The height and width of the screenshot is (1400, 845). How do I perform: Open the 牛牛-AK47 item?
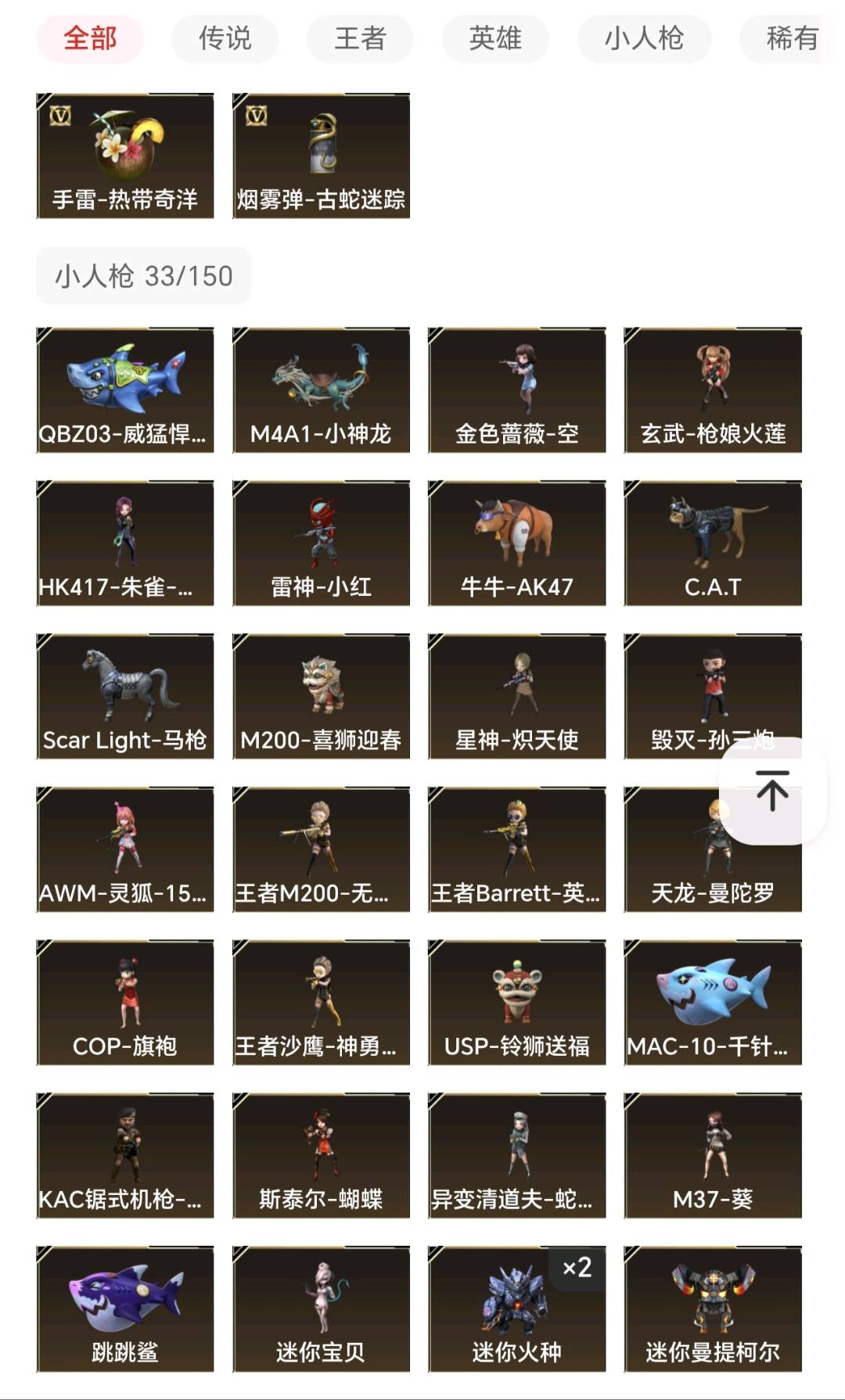517,543
